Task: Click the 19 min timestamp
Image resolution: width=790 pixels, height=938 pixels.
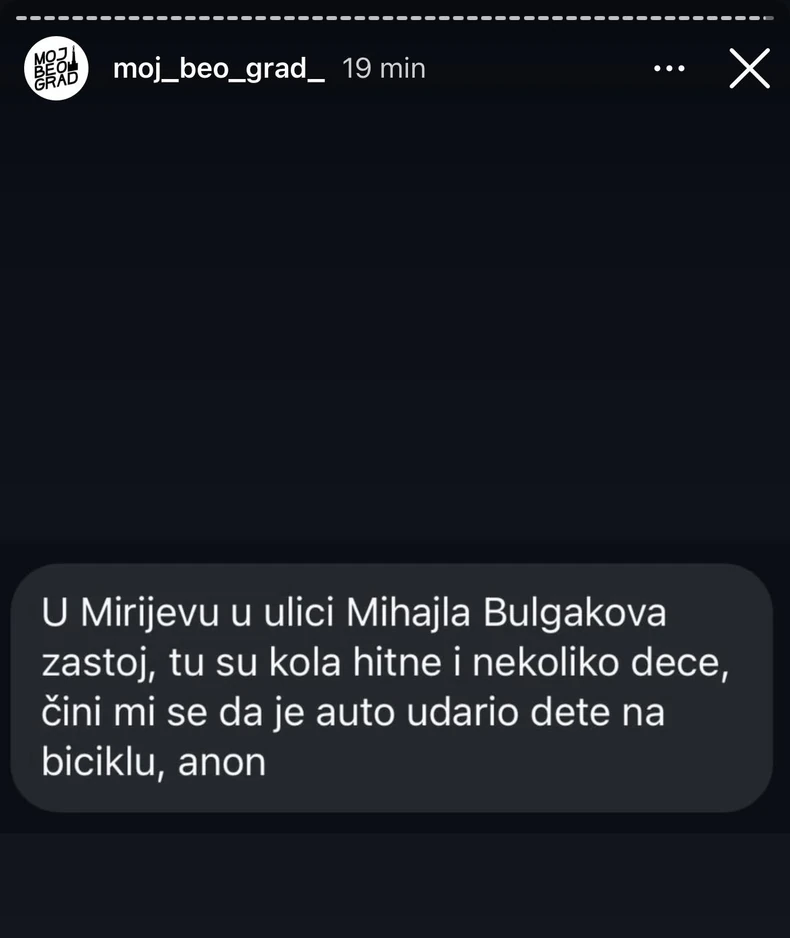Action: (x=384, y=68)
